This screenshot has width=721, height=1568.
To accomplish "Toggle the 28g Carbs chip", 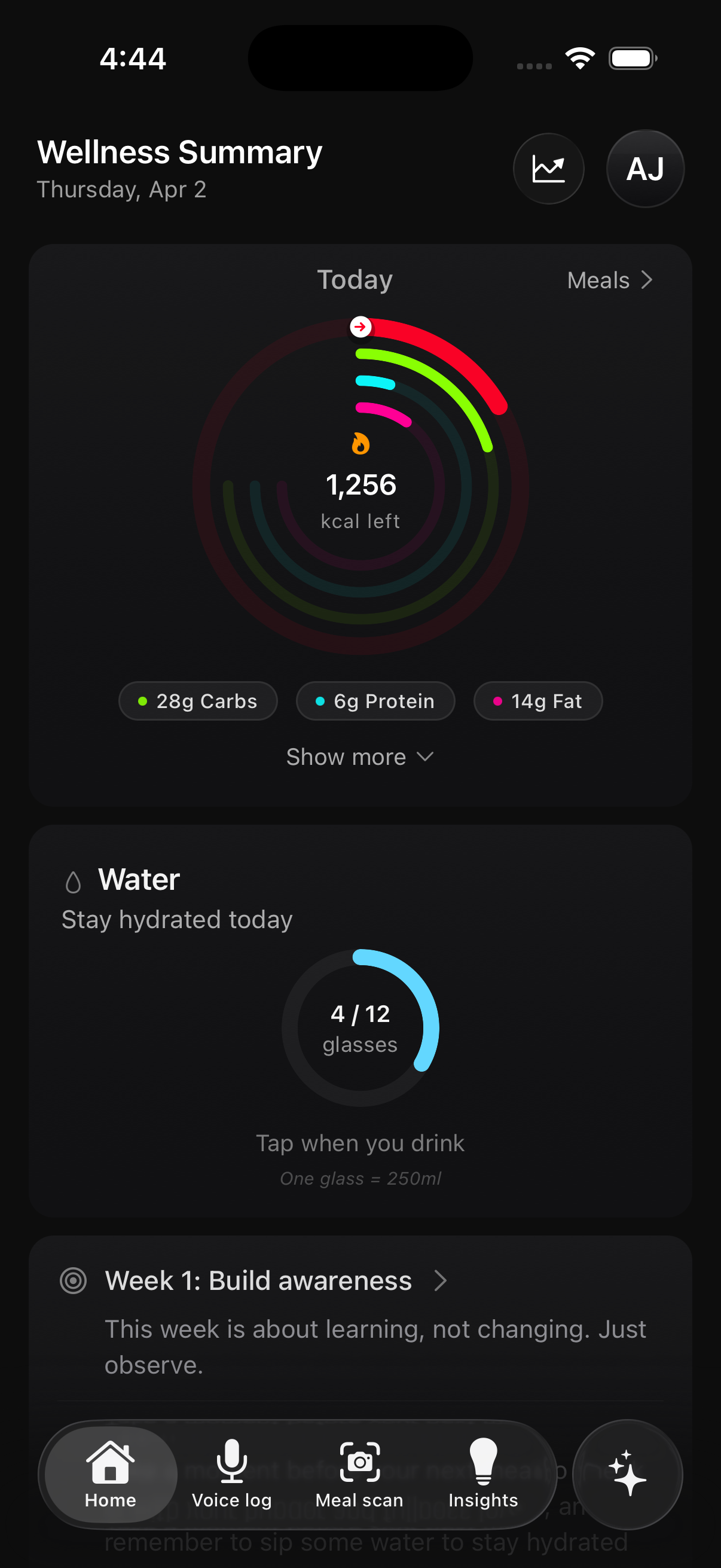I will click(198, 701).
